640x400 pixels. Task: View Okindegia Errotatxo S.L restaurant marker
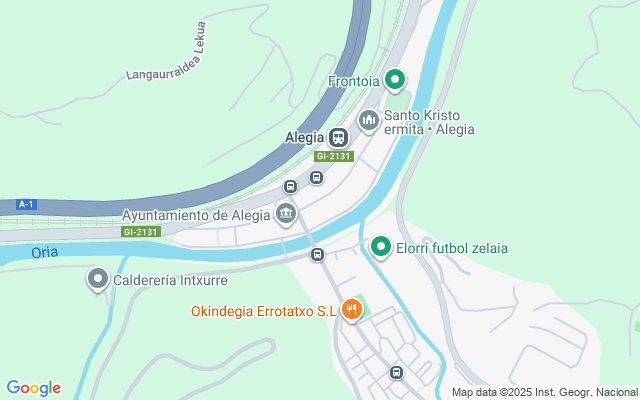[351, 310]
